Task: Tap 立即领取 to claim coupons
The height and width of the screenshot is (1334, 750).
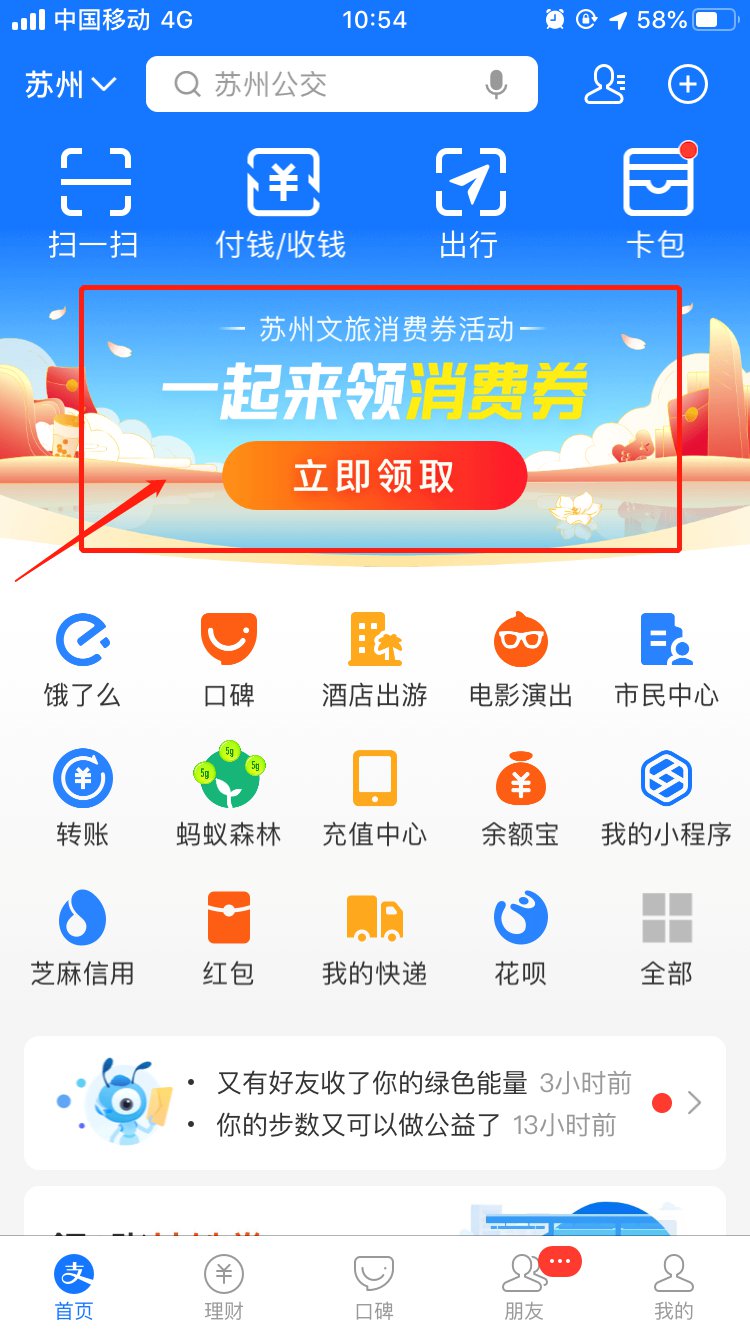Action: coord(374,476)
